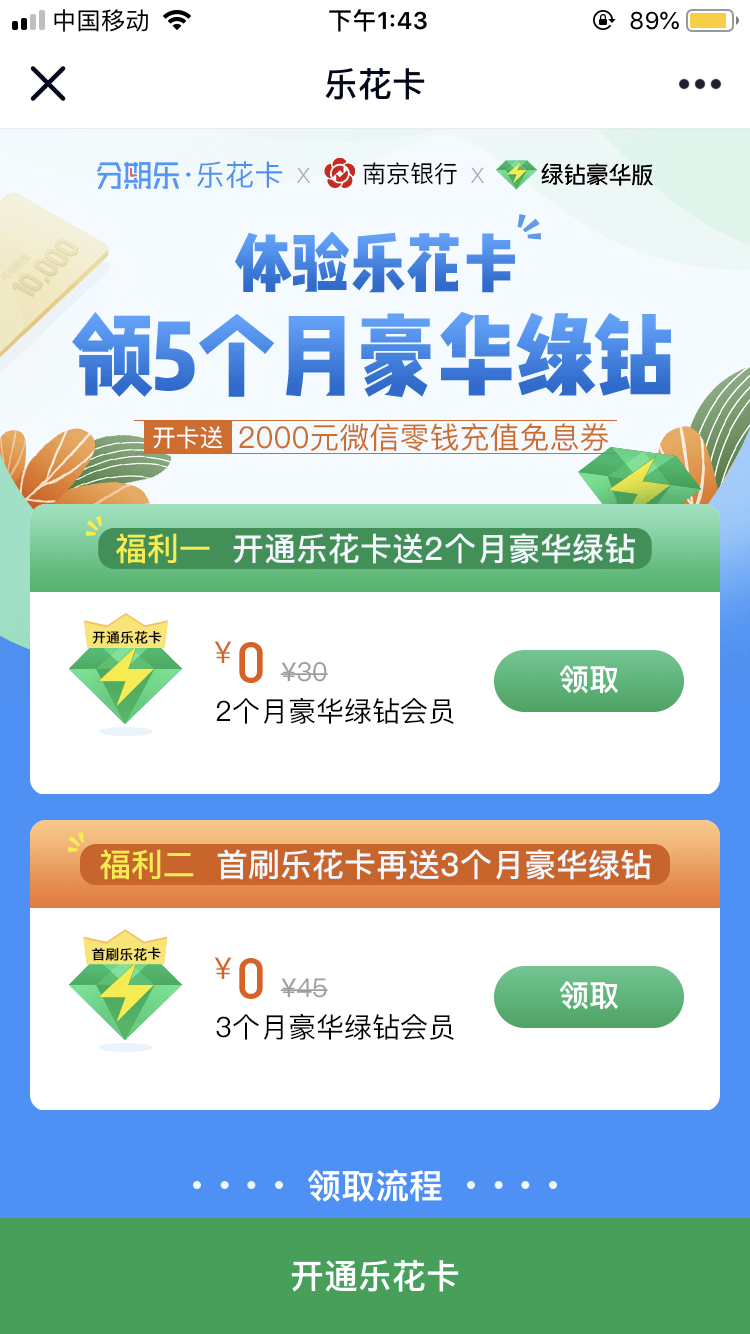Select the 乐花卡 page title
750x1334 pixels.
(375, 84)
